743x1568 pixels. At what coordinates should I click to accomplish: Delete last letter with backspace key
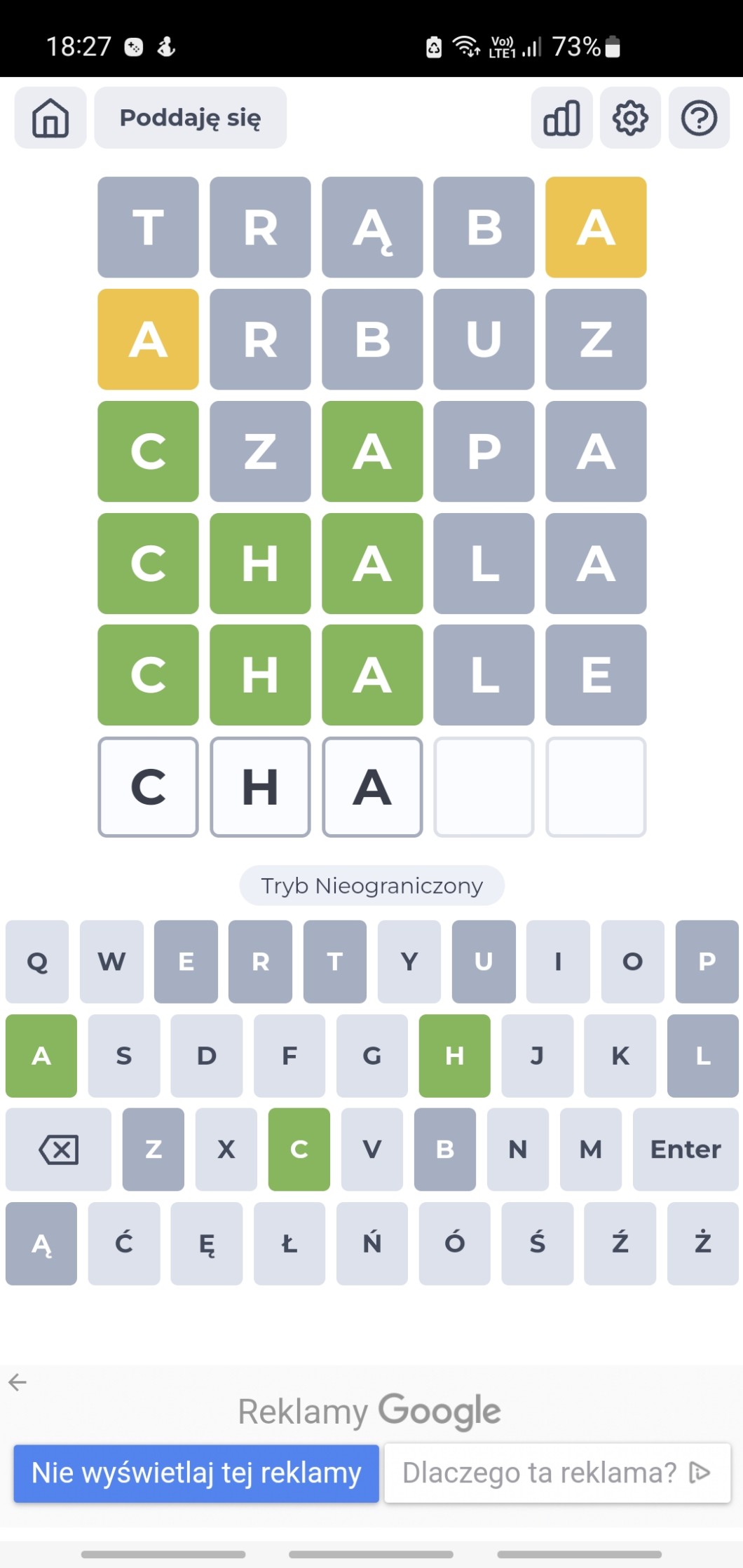click(x=58, y=1150)
